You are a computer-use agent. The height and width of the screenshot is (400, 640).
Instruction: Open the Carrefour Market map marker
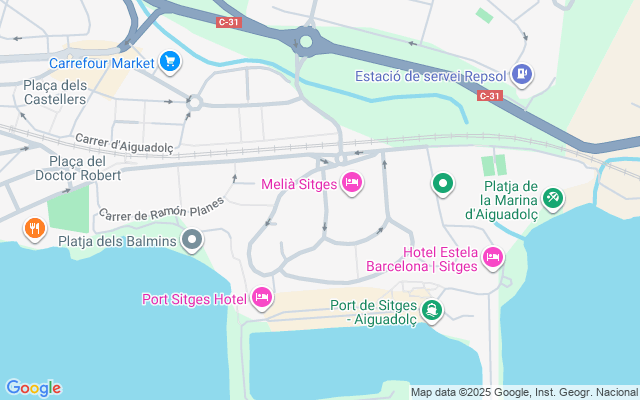coord(169,62)
